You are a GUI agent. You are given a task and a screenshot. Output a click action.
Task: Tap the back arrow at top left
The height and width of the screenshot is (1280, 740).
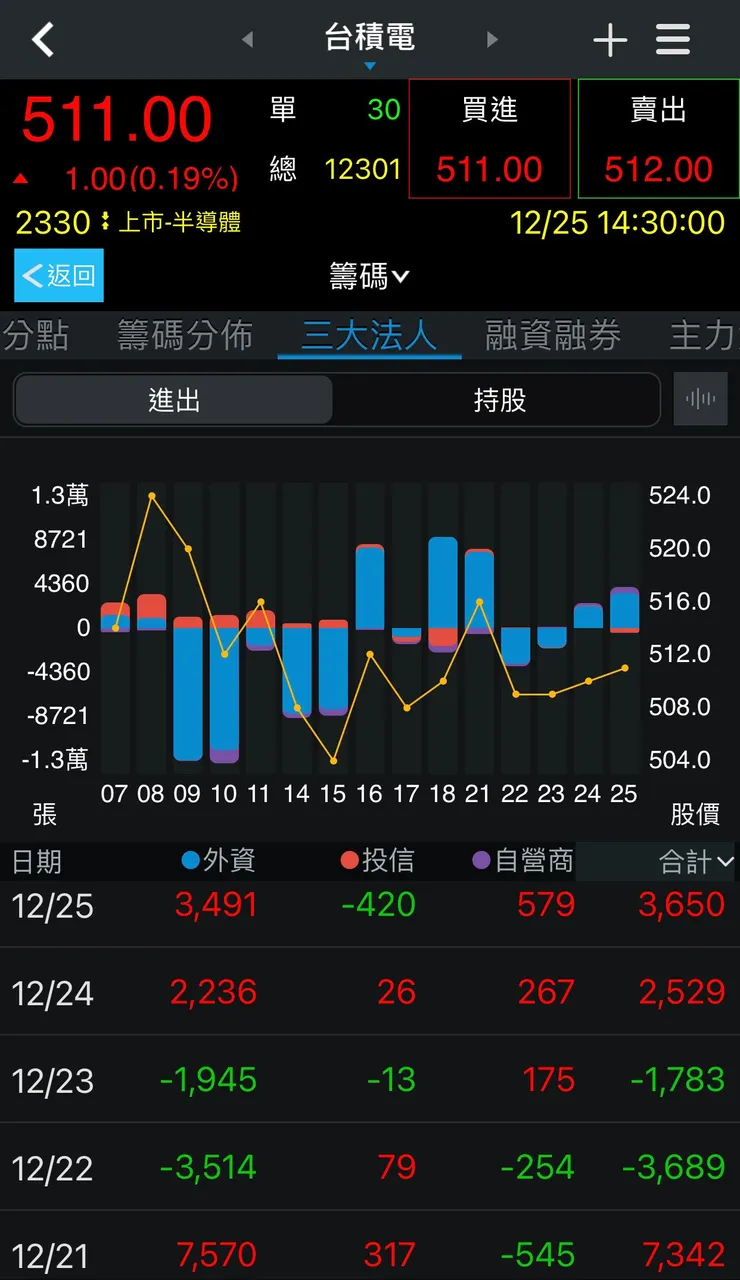pyautogui.click(x=42, y=38)
